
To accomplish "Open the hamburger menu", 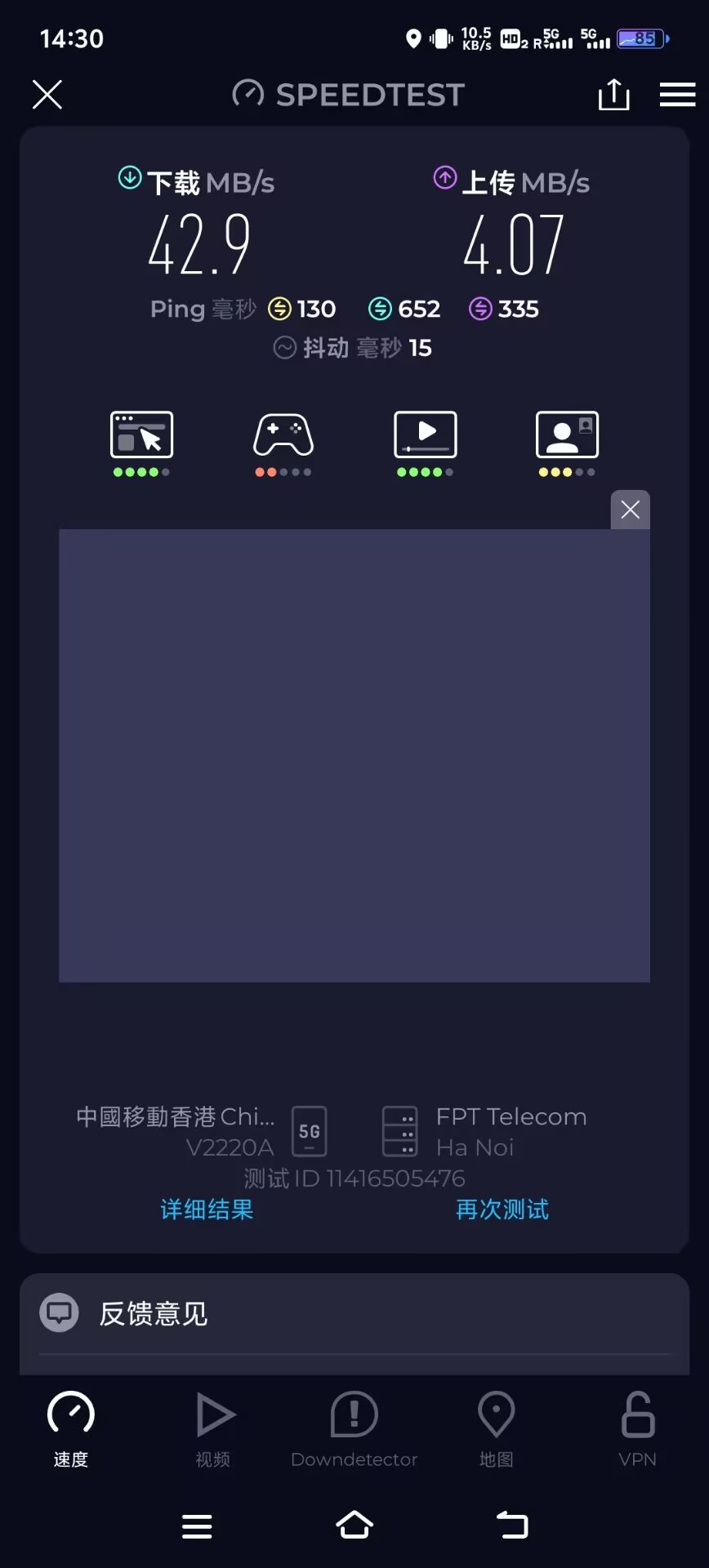I will click(677, 95).
